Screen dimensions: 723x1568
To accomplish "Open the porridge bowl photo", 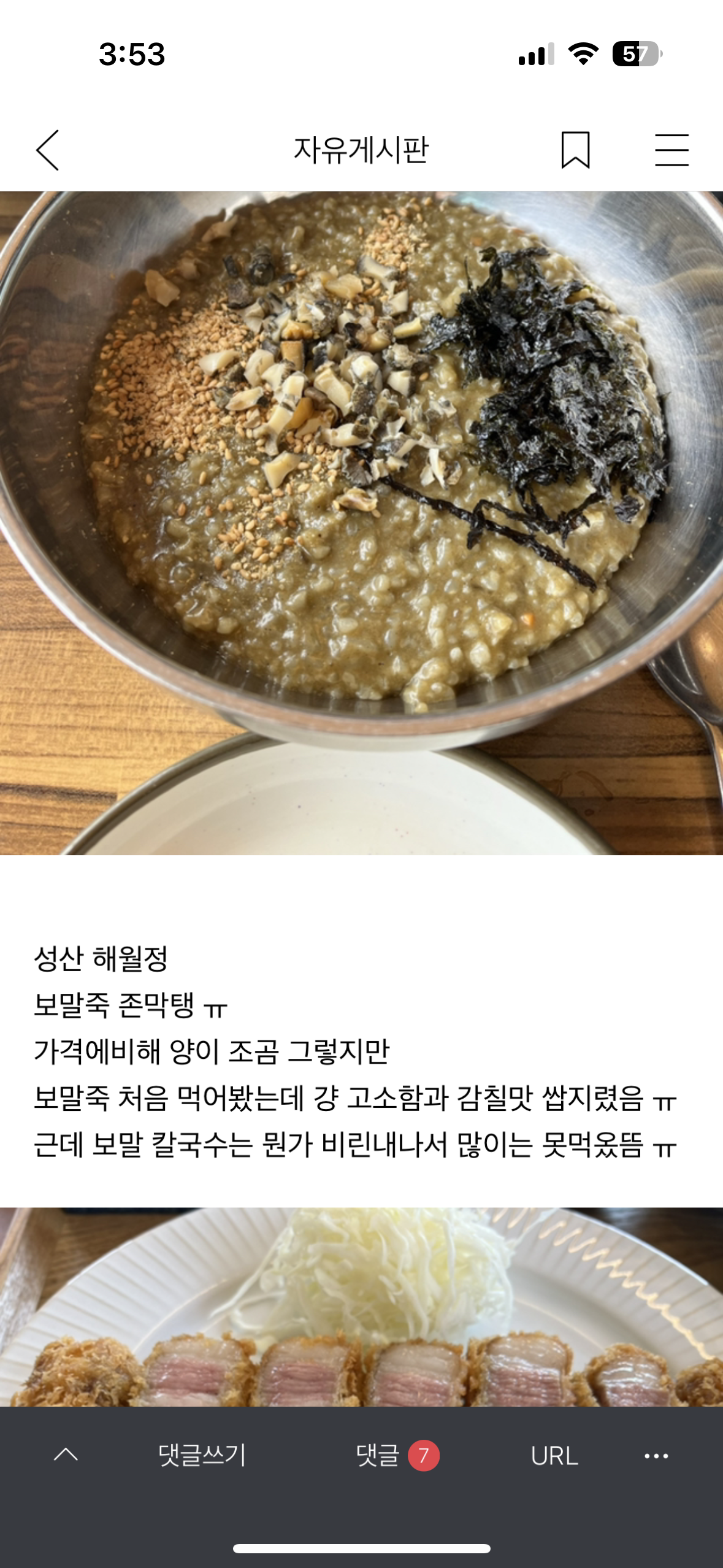I will pos(361,523).
